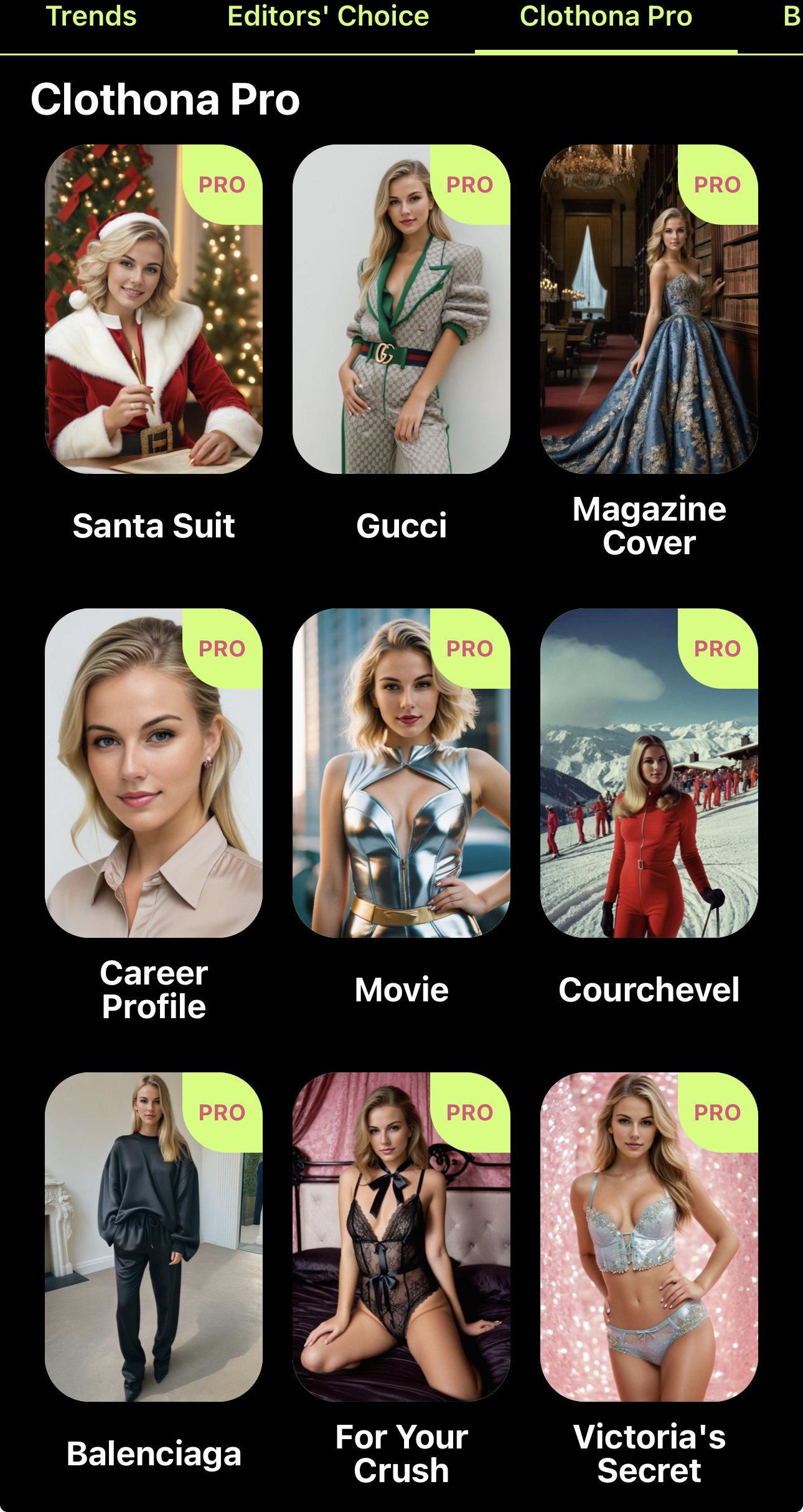
Task: Tap the Clothona Pro section heading
Action: (x=166, y=98)
